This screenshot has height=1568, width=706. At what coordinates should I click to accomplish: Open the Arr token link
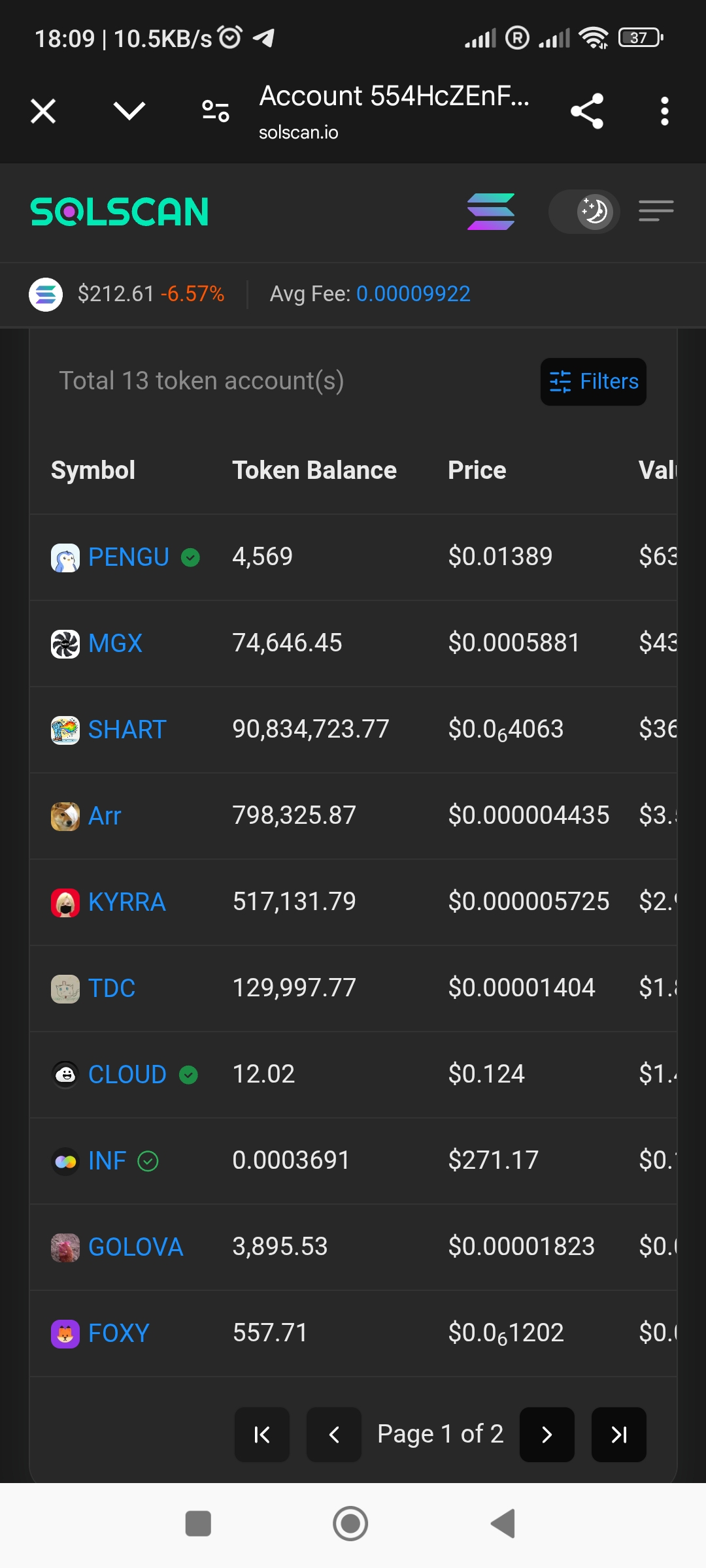coord(105,816)
